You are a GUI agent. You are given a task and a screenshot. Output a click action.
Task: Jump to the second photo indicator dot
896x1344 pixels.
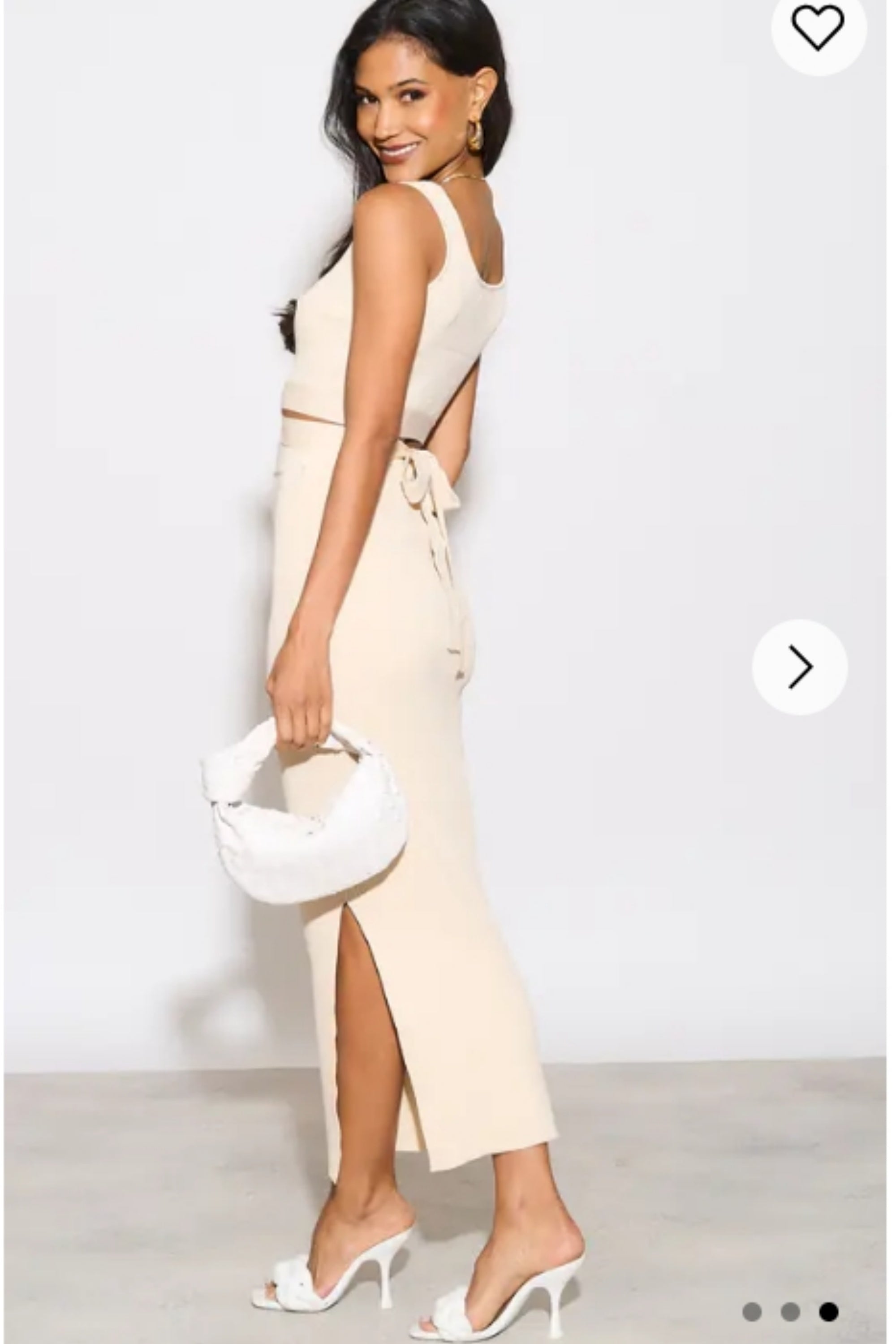tap(790, 1296)
